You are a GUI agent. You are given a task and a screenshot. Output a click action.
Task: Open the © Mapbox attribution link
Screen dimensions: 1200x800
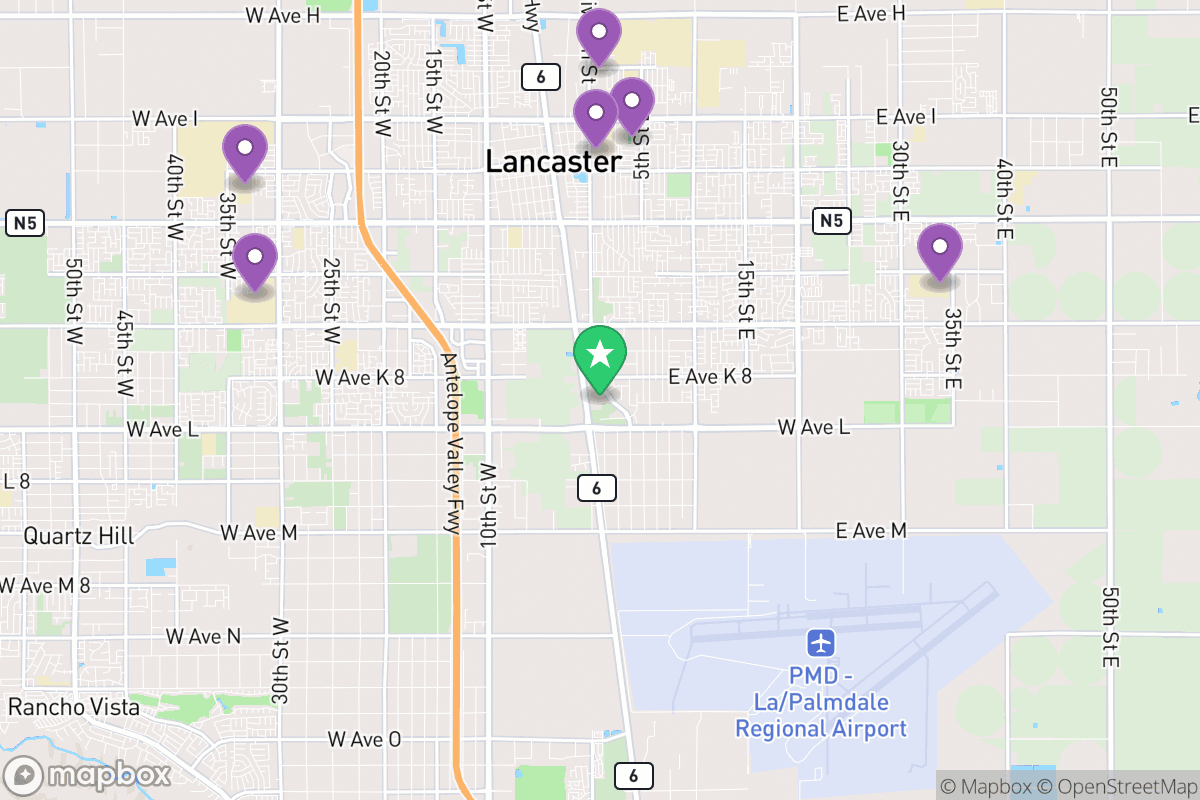pyautogui.click(x=983, y=785)
